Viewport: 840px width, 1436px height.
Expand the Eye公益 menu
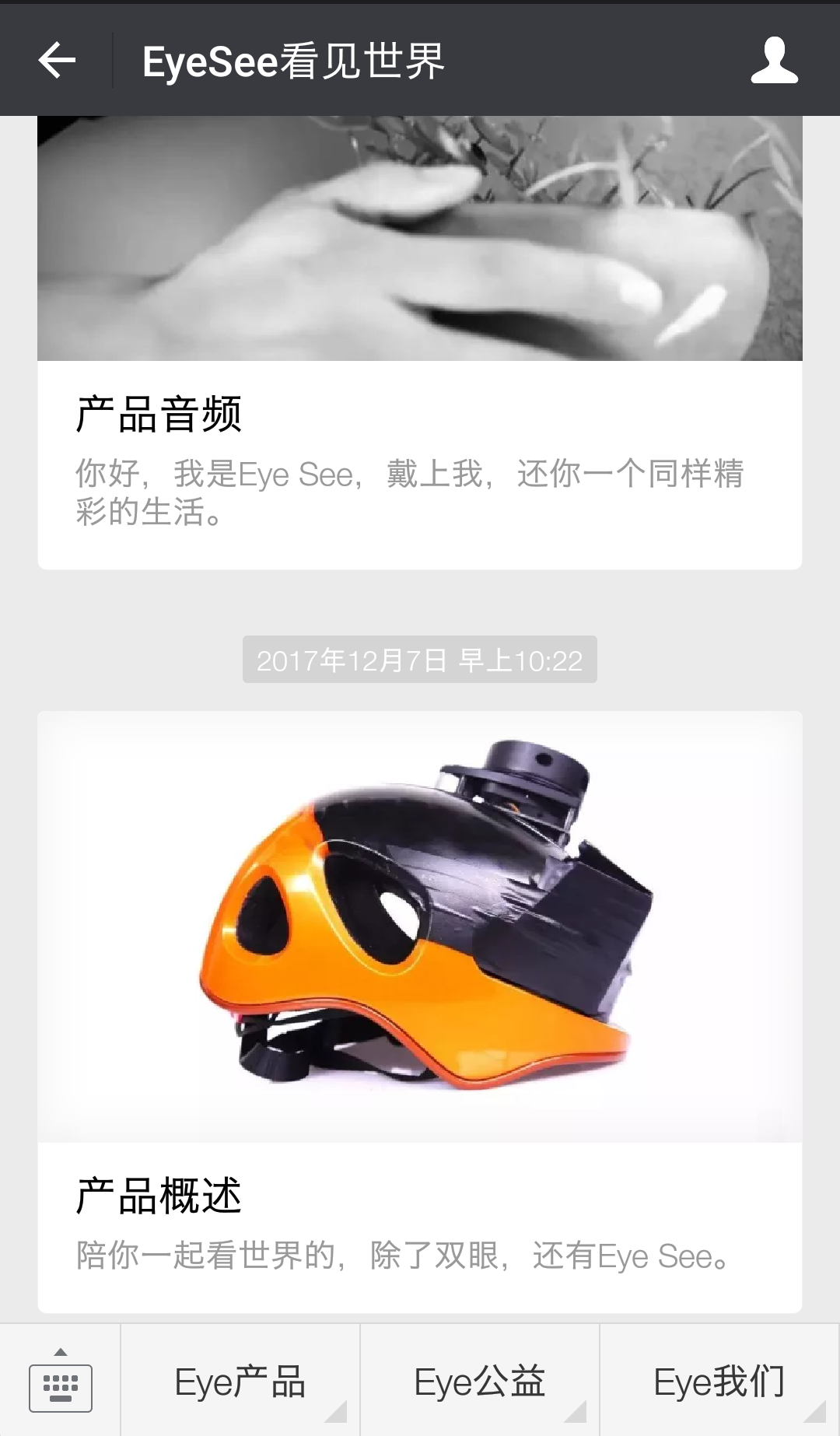pyautogui.click(x=480, y=1382)
